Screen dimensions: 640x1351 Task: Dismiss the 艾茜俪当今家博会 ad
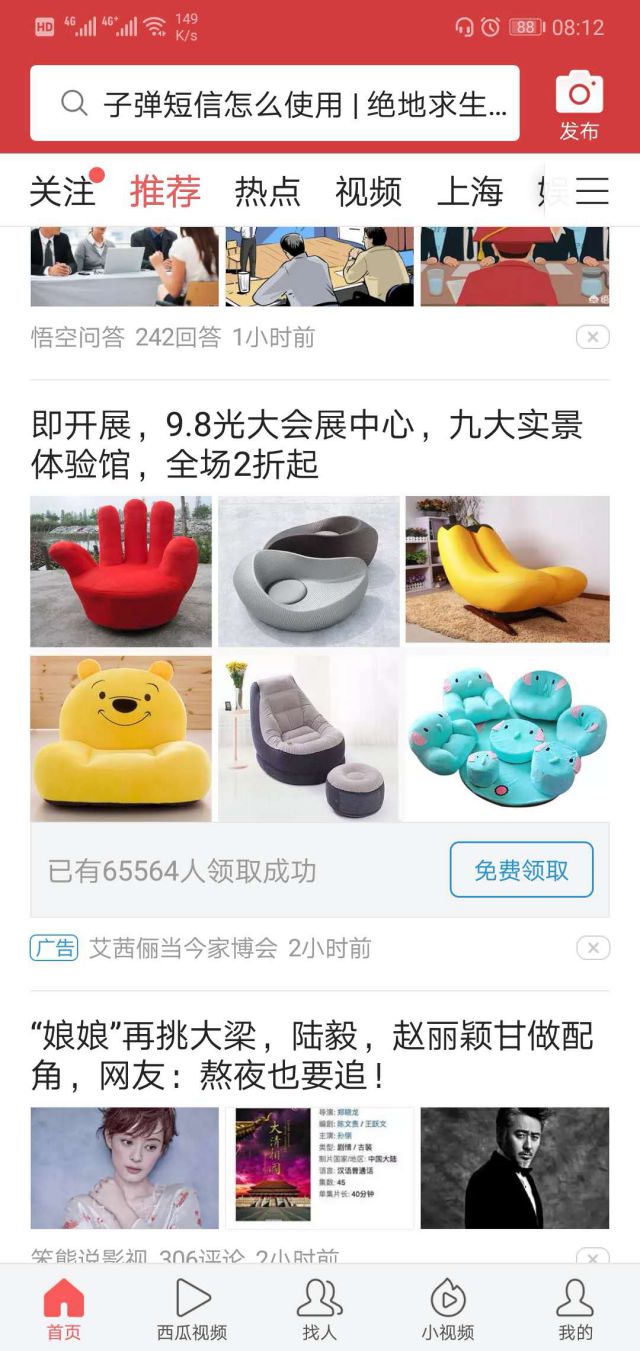click(x=592, y=947)
